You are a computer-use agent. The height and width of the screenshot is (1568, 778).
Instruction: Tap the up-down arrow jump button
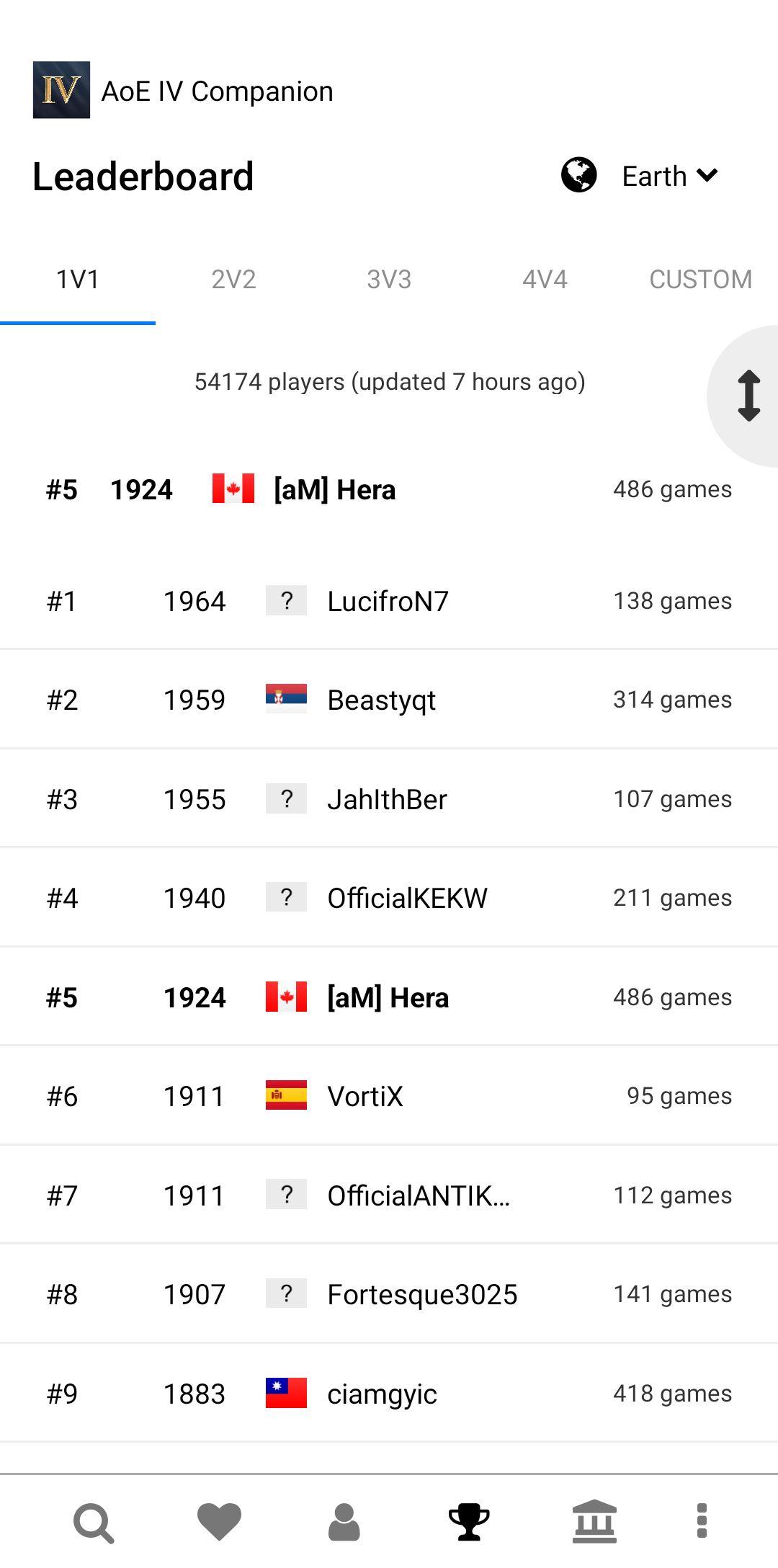[x=748, y=396]
